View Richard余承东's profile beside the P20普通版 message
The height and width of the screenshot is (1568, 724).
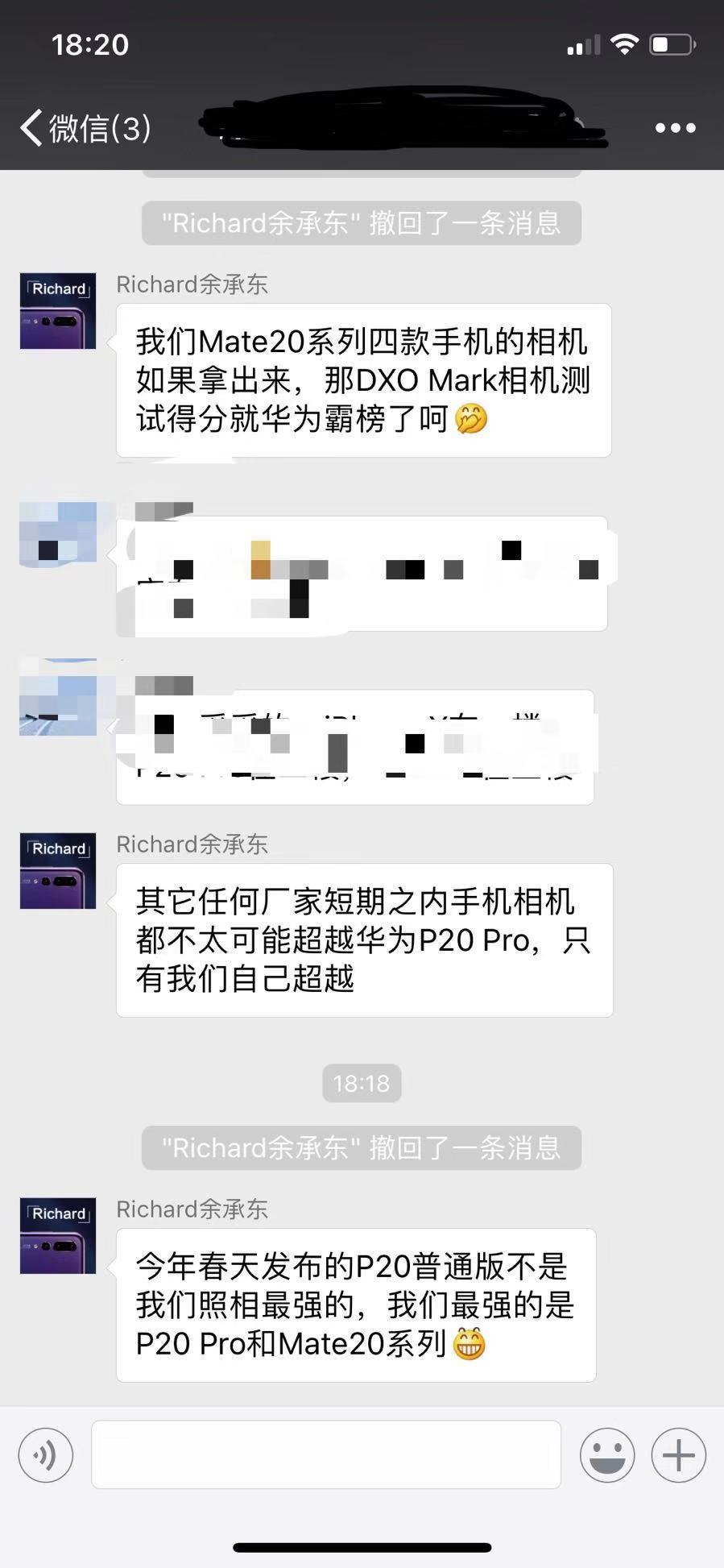58,1236
